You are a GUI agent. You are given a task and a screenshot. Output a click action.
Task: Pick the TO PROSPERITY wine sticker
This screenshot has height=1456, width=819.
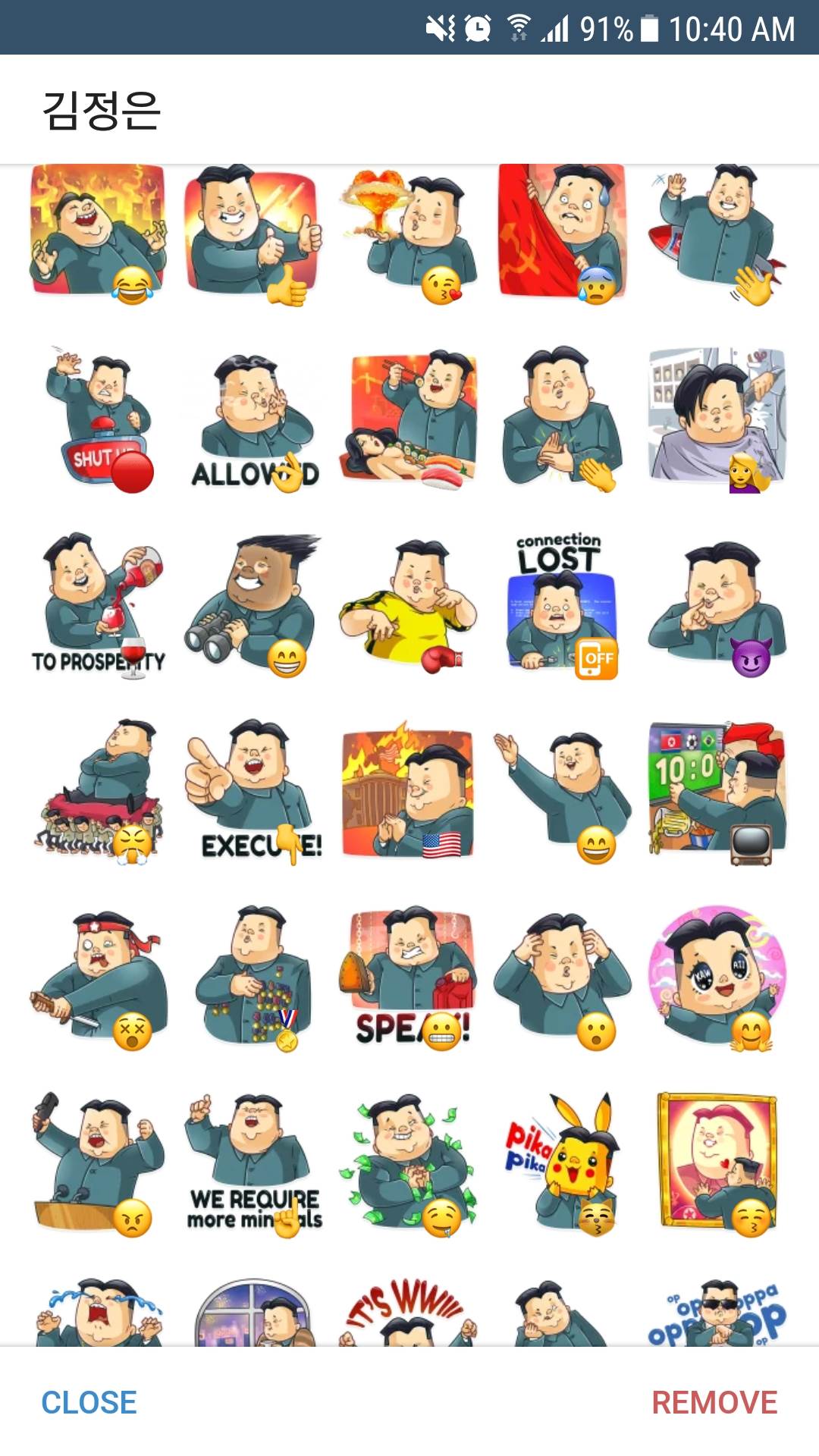pos(99,606)
